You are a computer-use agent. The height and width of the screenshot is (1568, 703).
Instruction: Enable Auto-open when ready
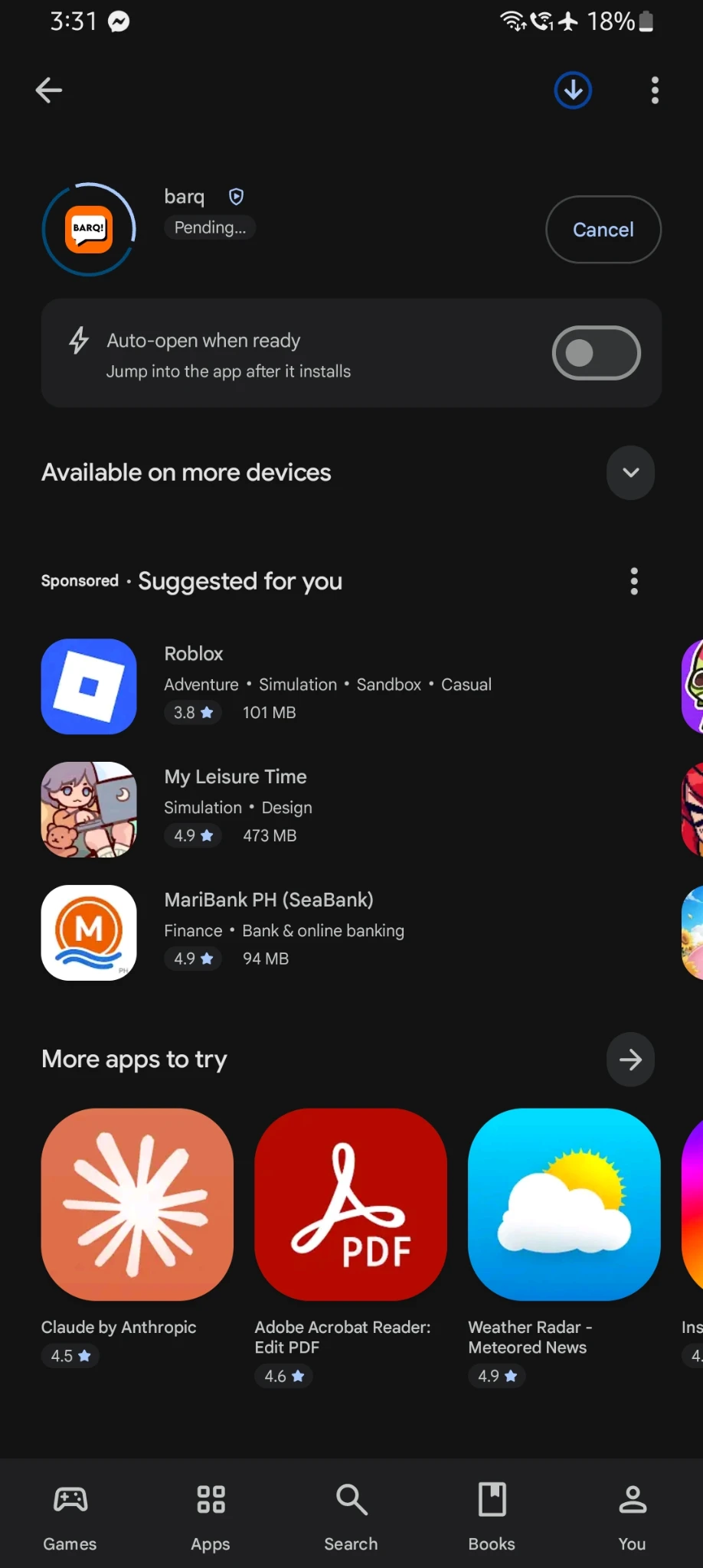[597, 353]
